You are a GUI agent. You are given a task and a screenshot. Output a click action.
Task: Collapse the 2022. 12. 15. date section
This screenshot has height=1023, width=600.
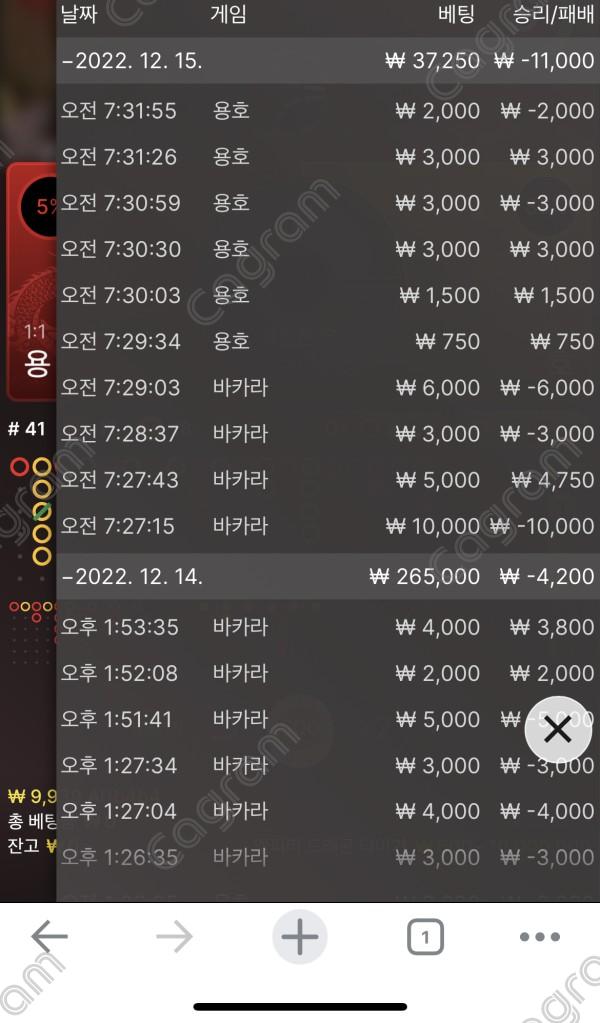tap(132, 61)
